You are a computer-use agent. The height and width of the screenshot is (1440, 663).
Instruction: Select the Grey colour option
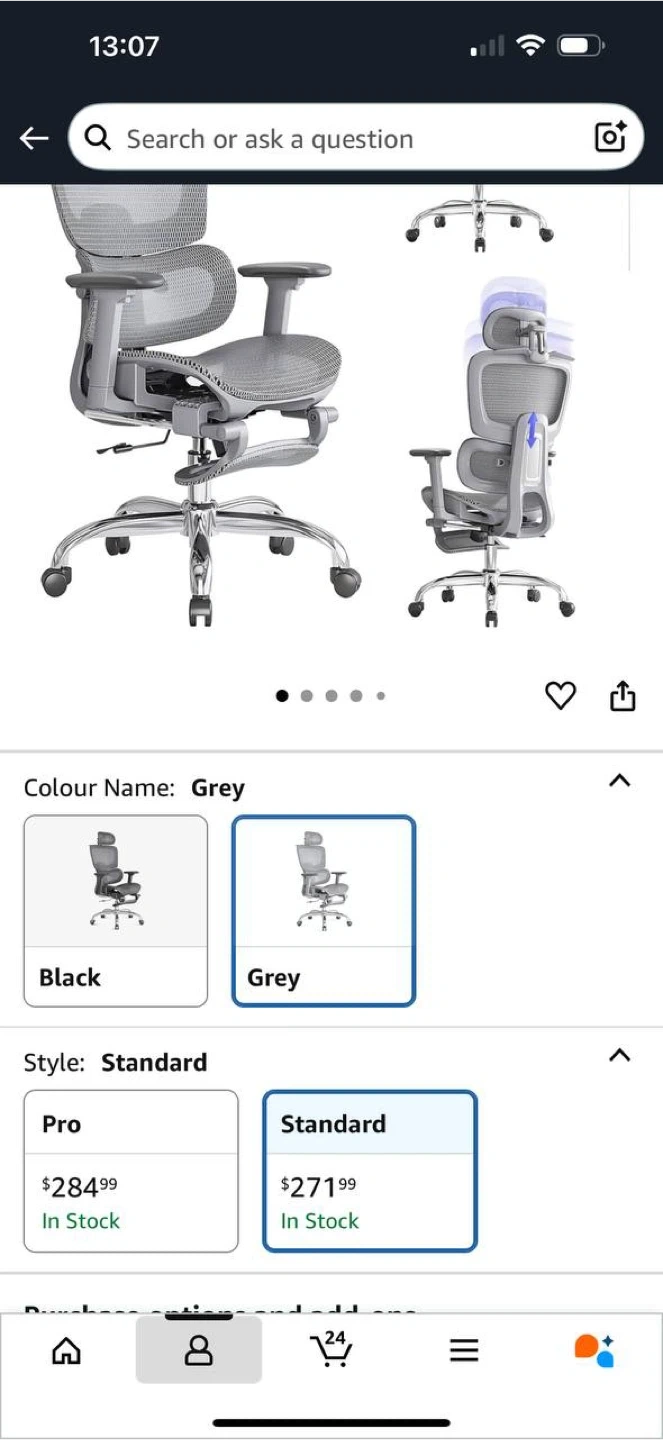(x=323, y=910)
